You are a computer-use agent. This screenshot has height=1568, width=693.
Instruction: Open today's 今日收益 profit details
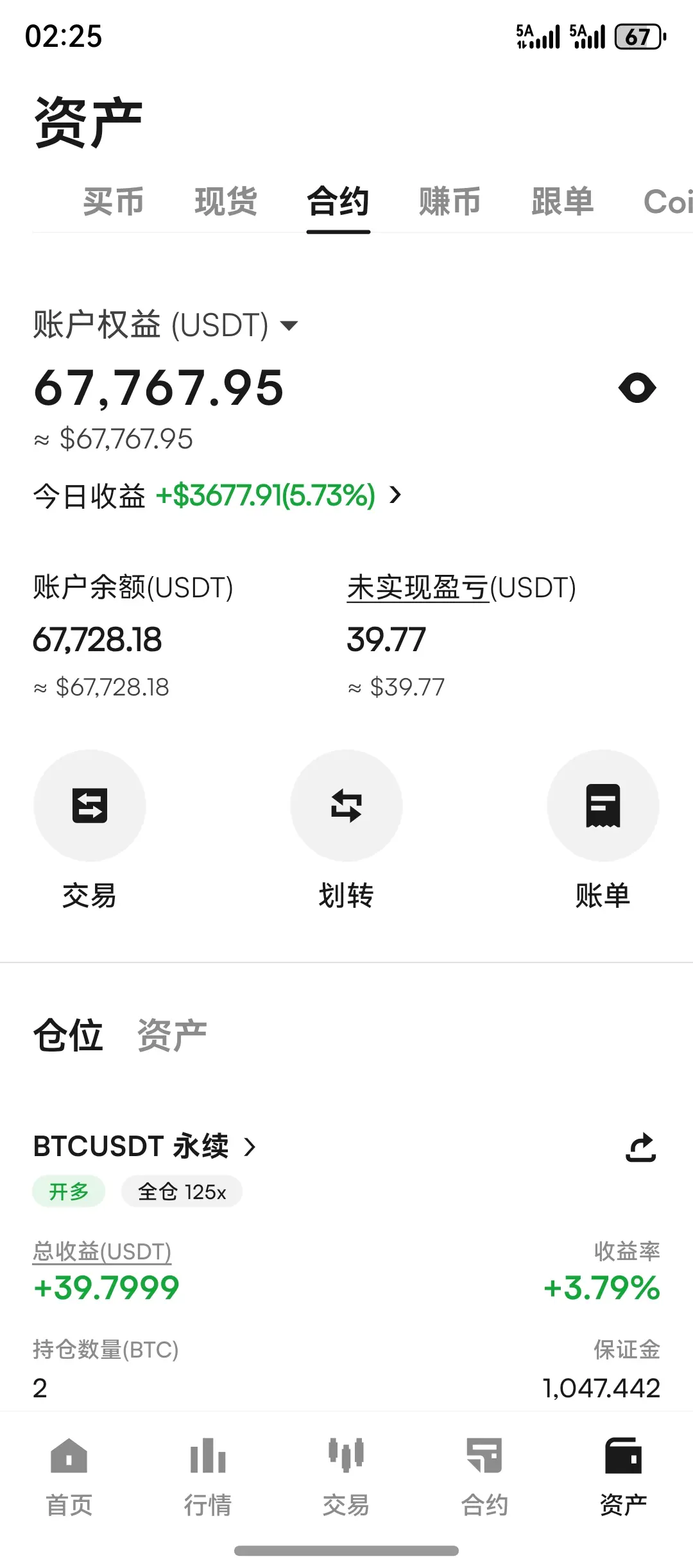395,495
